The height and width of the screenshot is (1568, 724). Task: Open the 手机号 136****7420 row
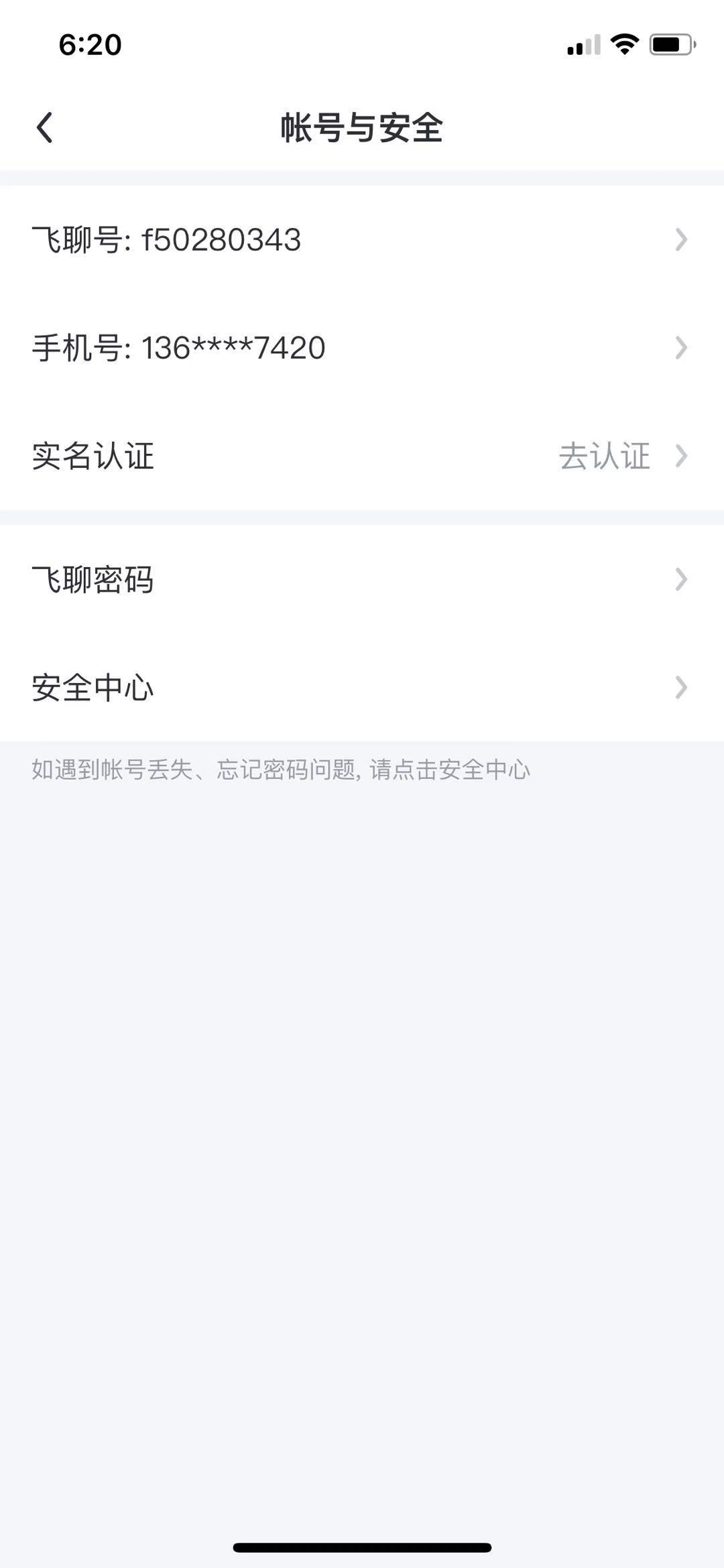pos(362,348)
